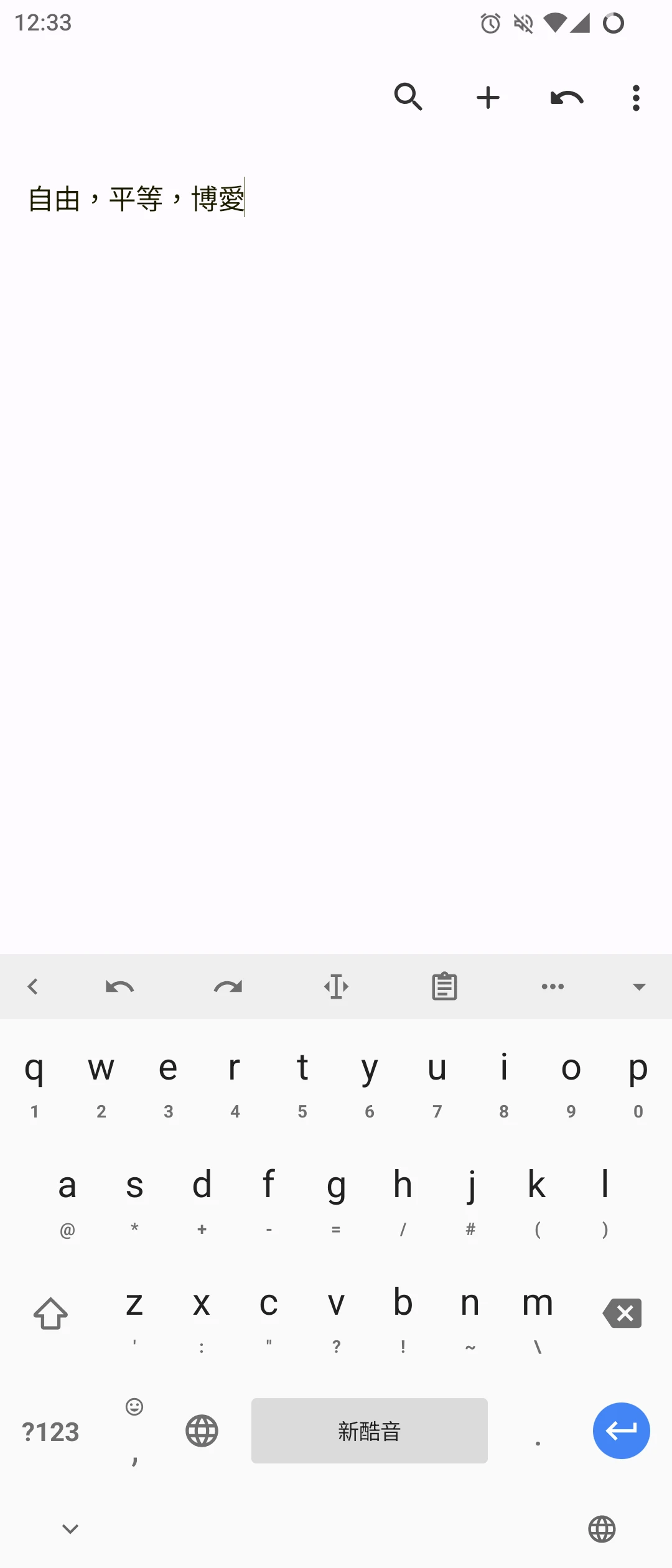Open the input method switcher at bottom right
The width and height of the screenshot is (672, 1568).
pos(602,1529)
